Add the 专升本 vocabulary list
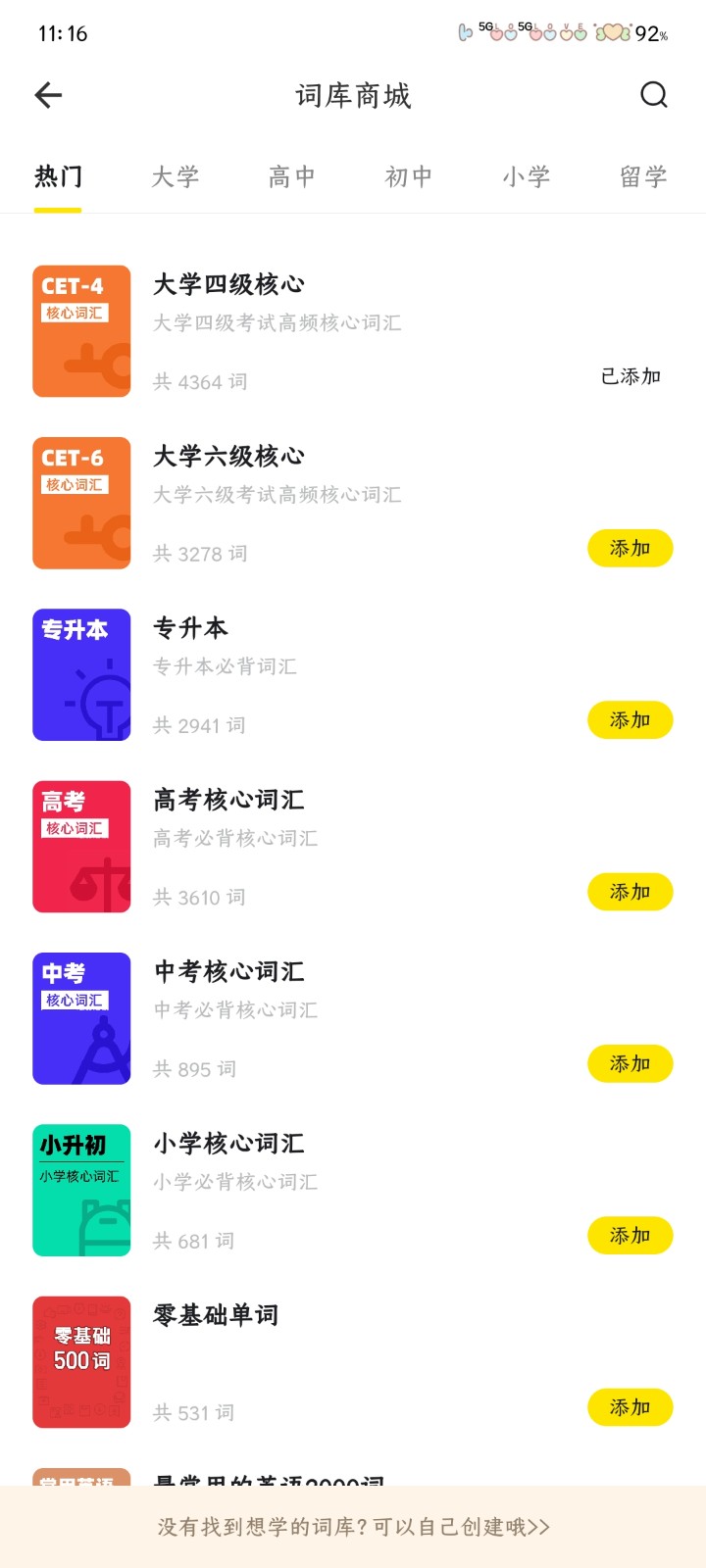The width and height of the screenshot is (706, 1568). (x=630, y=719)
